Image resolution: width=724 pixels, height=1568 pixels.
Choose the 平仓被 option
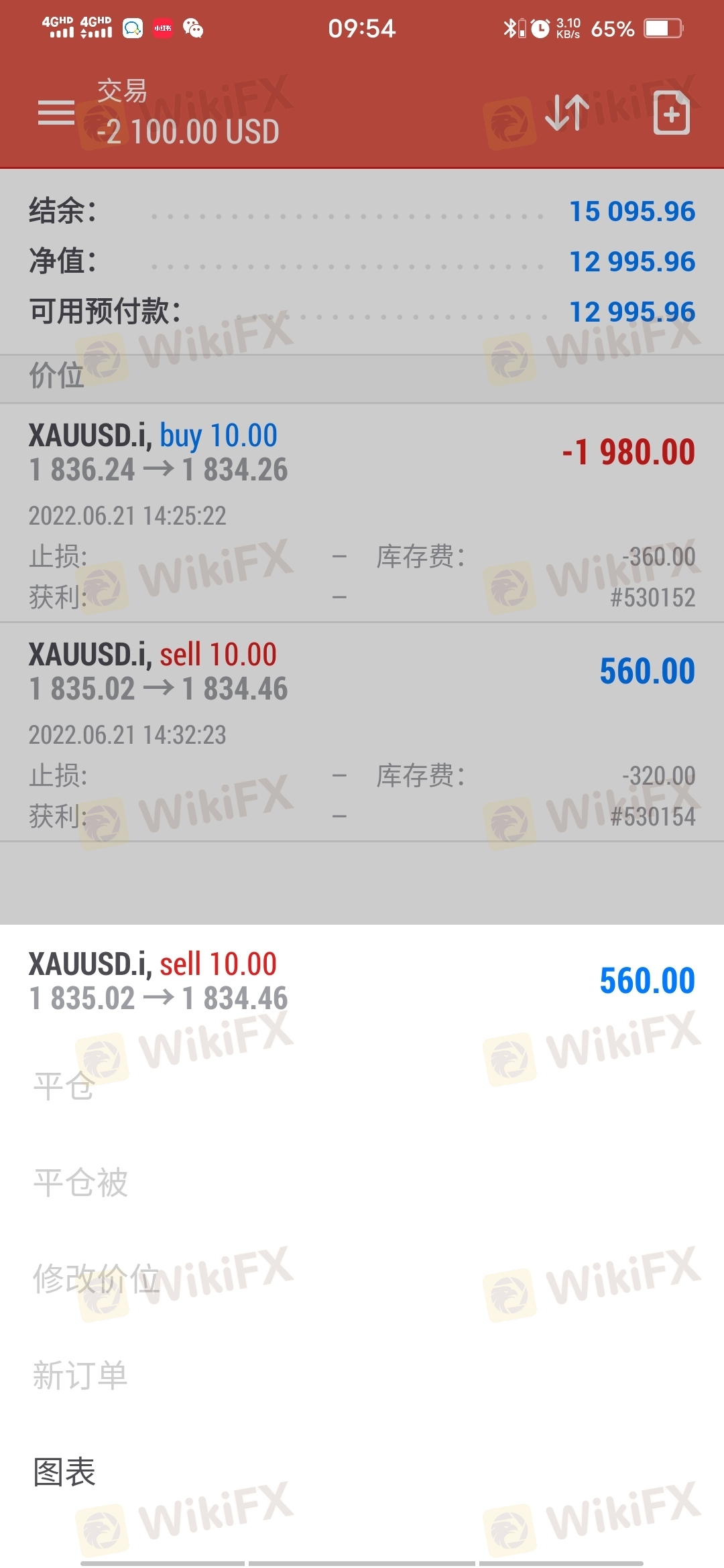point(80,1182)
